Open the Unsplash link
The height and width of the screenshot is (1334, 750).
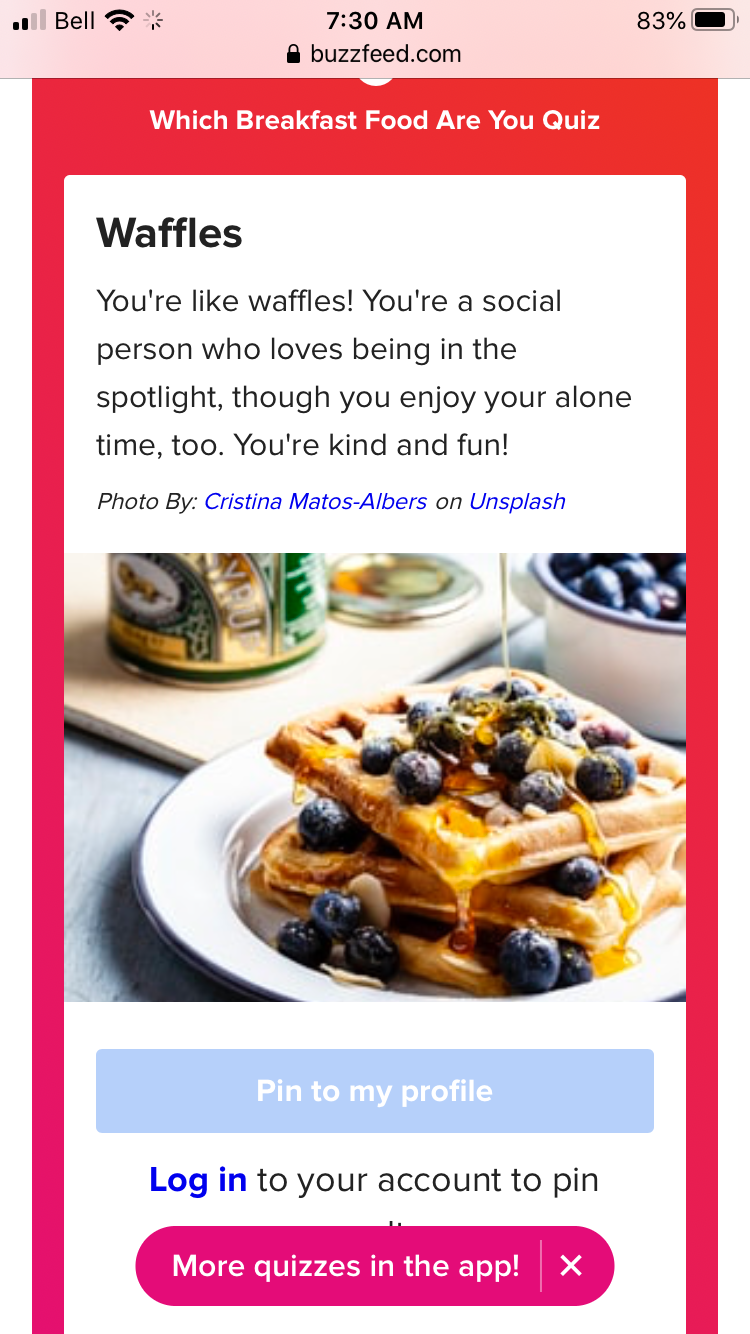point(517,502)
